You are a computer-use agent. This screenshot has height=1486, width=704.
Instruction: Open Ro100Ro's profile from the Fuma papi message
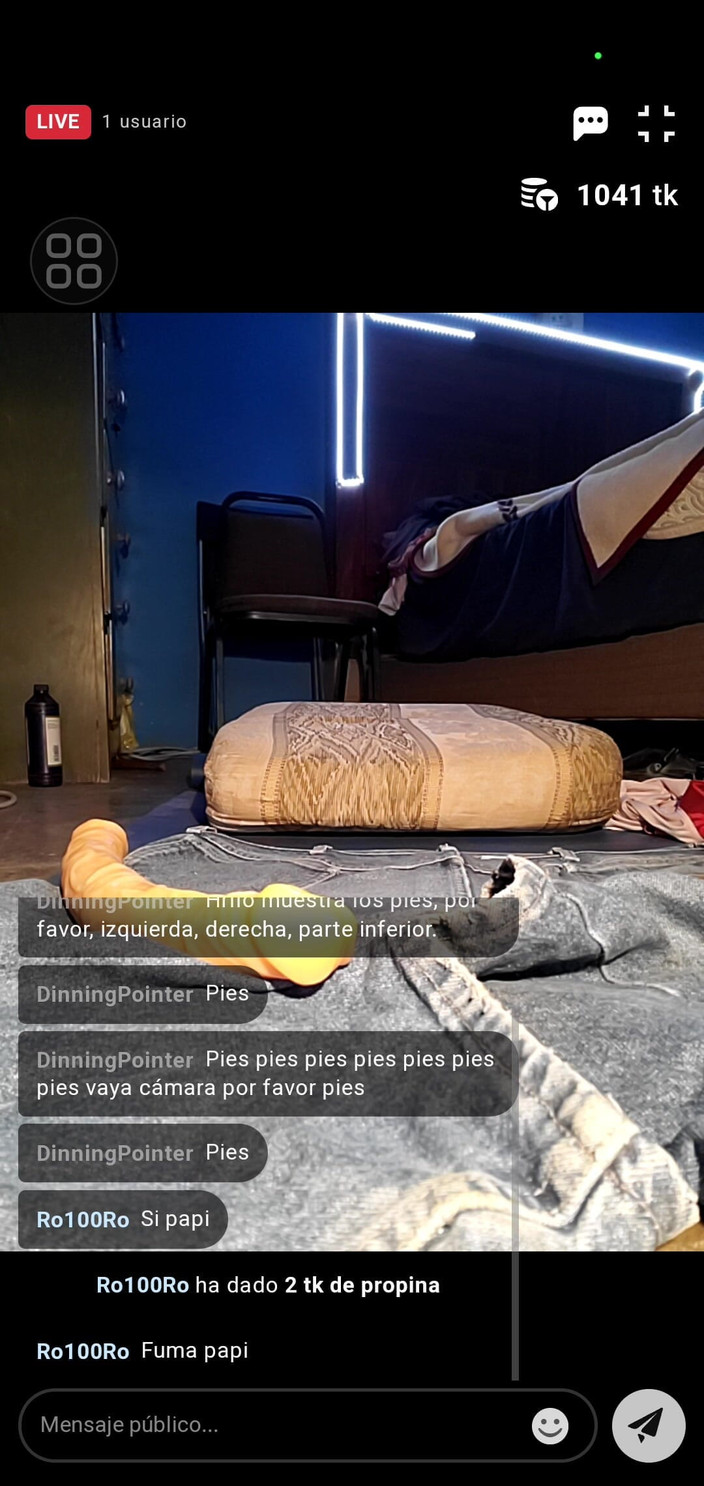click(x=83, y=1351)
